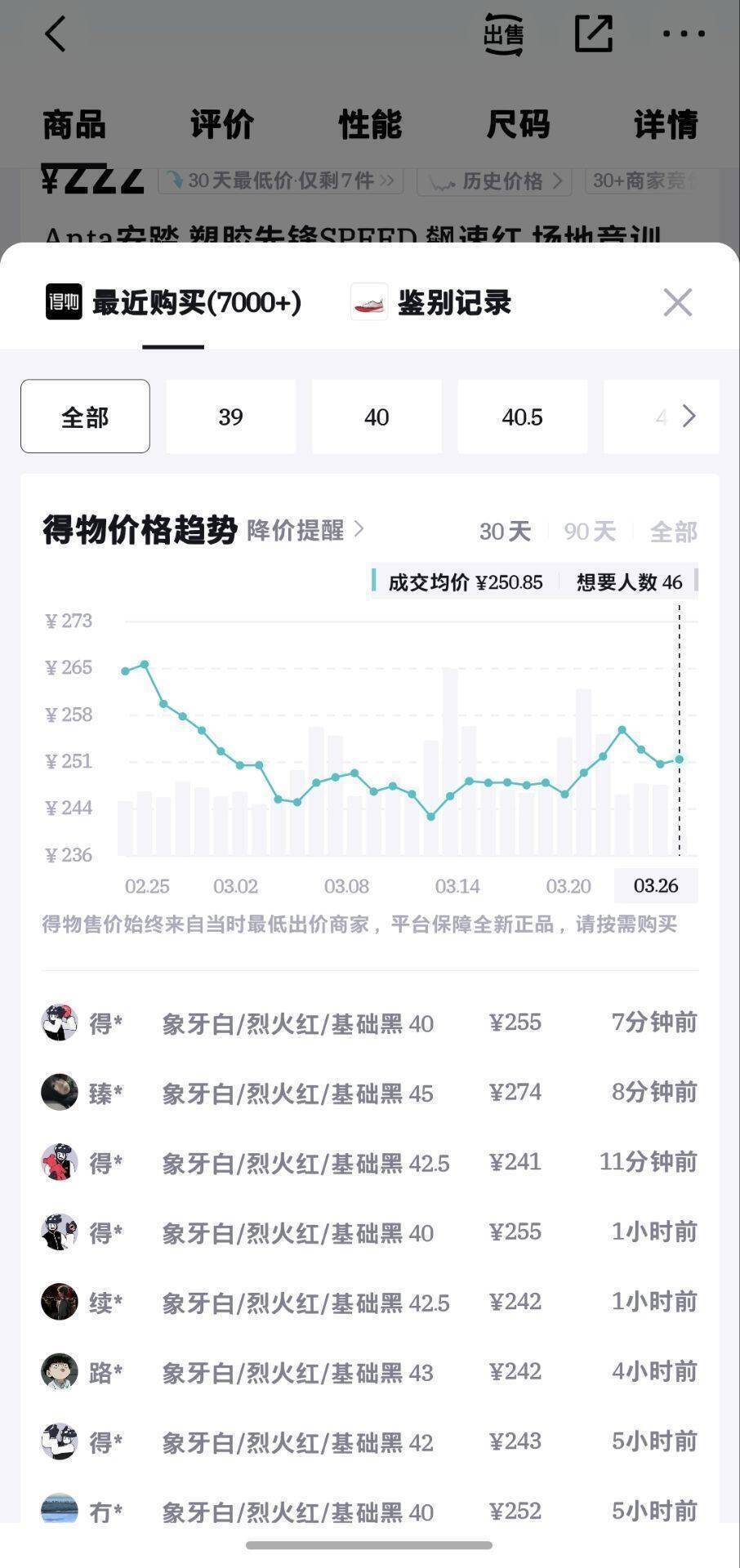
Task: Switch the trend to 90天
Action: (x=590, y=532)
